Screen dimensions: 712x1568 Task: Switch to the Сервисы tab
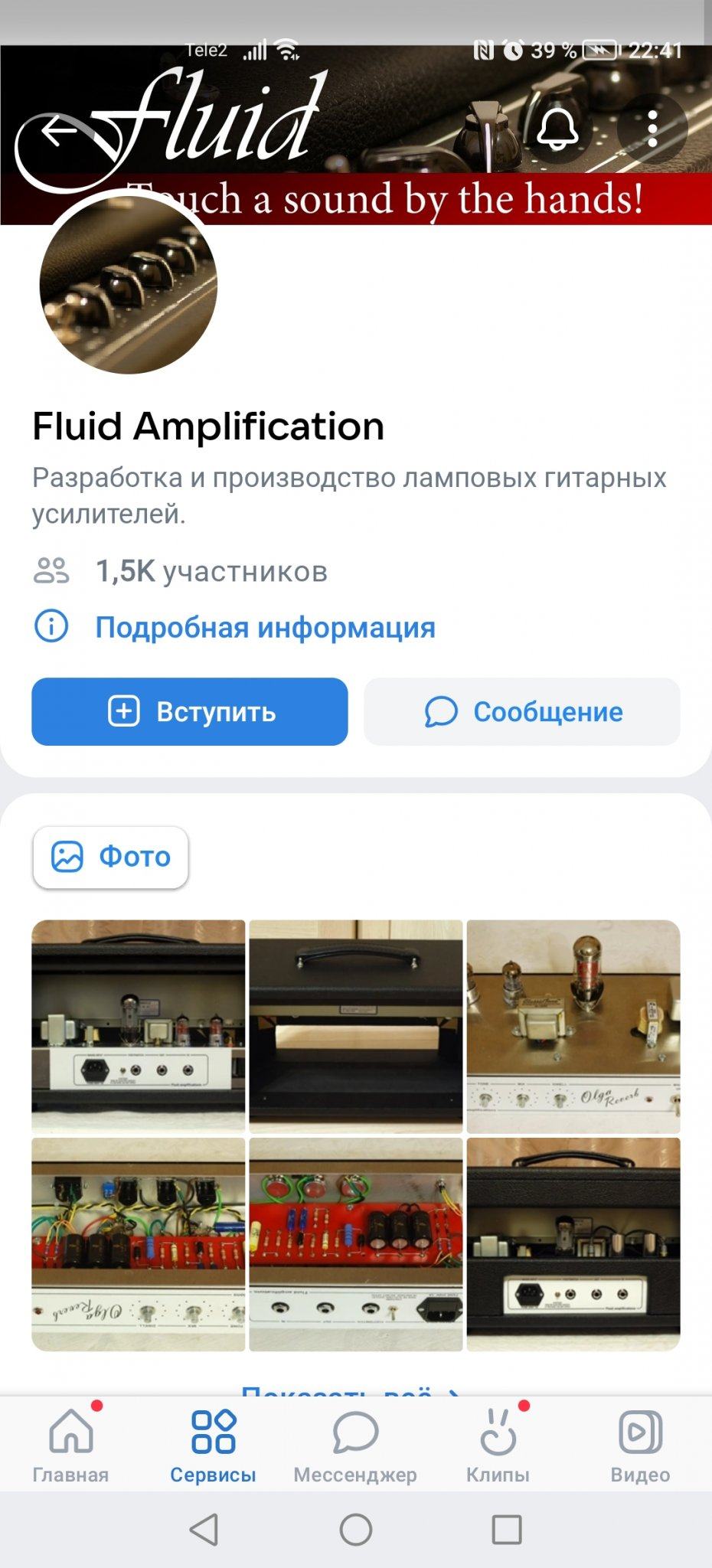[213, 1444]
